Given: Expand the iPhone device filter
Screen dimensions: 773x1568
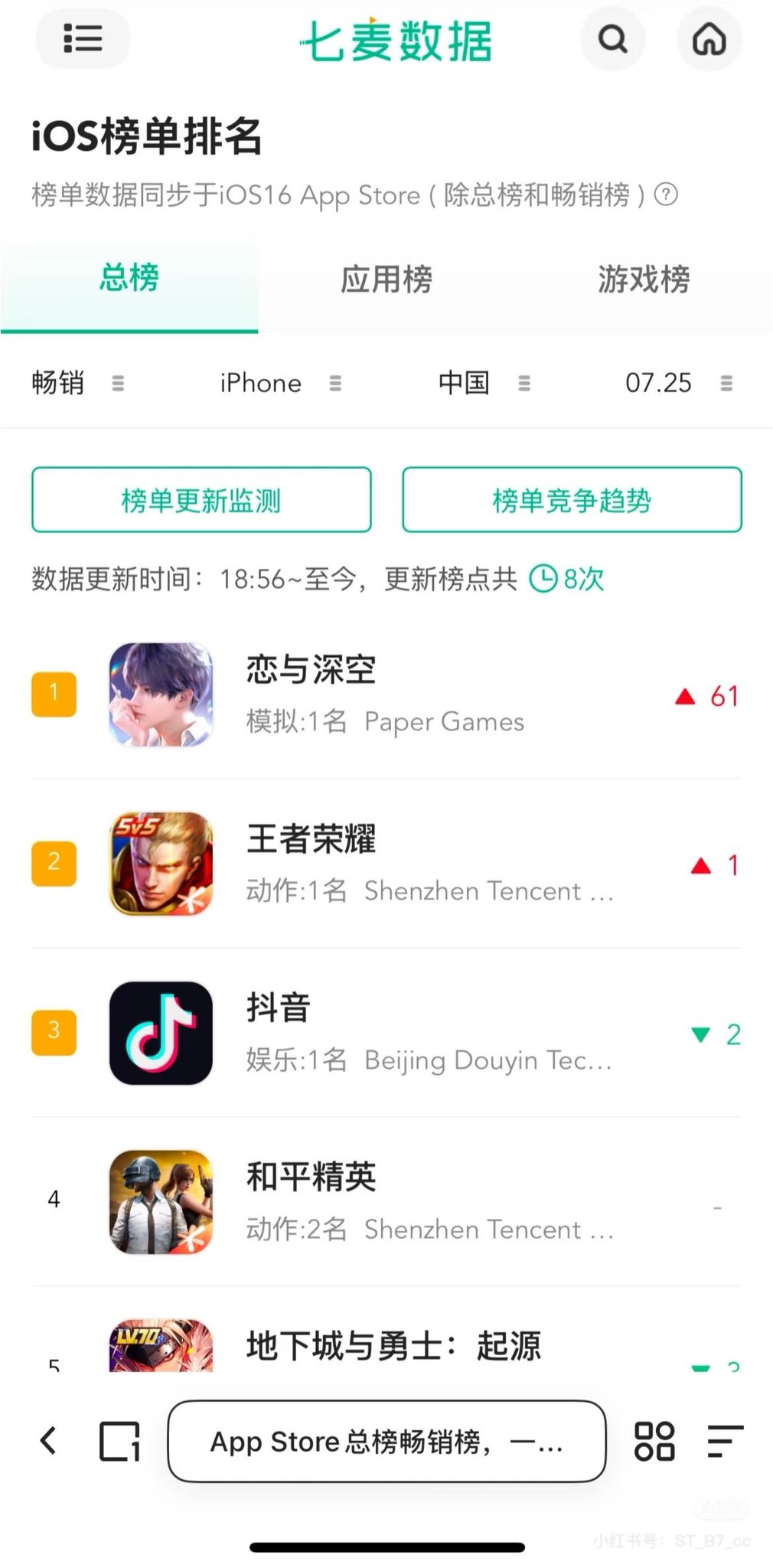Looking at the screenshot, I should 280,383.
